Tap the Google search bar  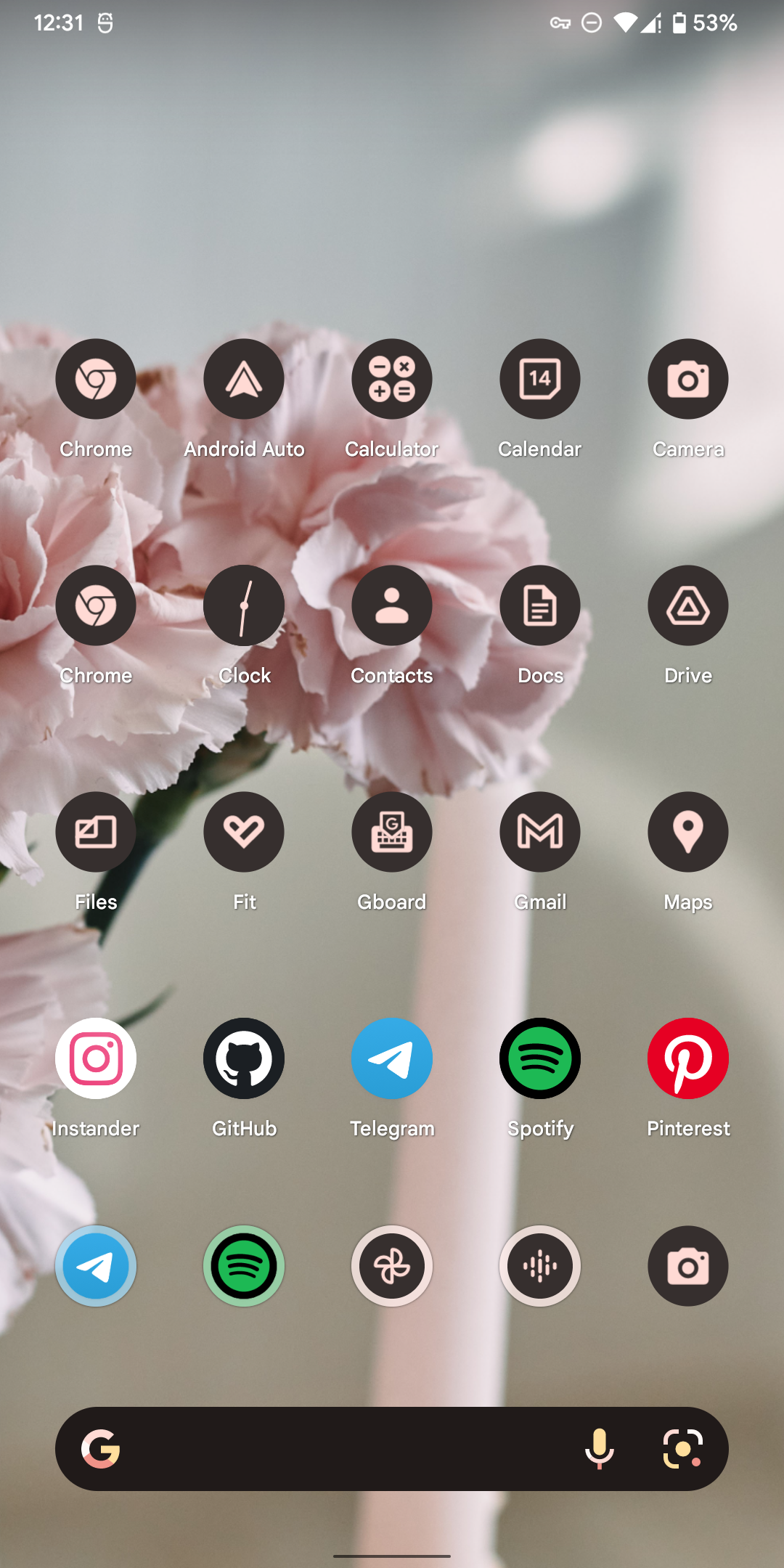348,1449
